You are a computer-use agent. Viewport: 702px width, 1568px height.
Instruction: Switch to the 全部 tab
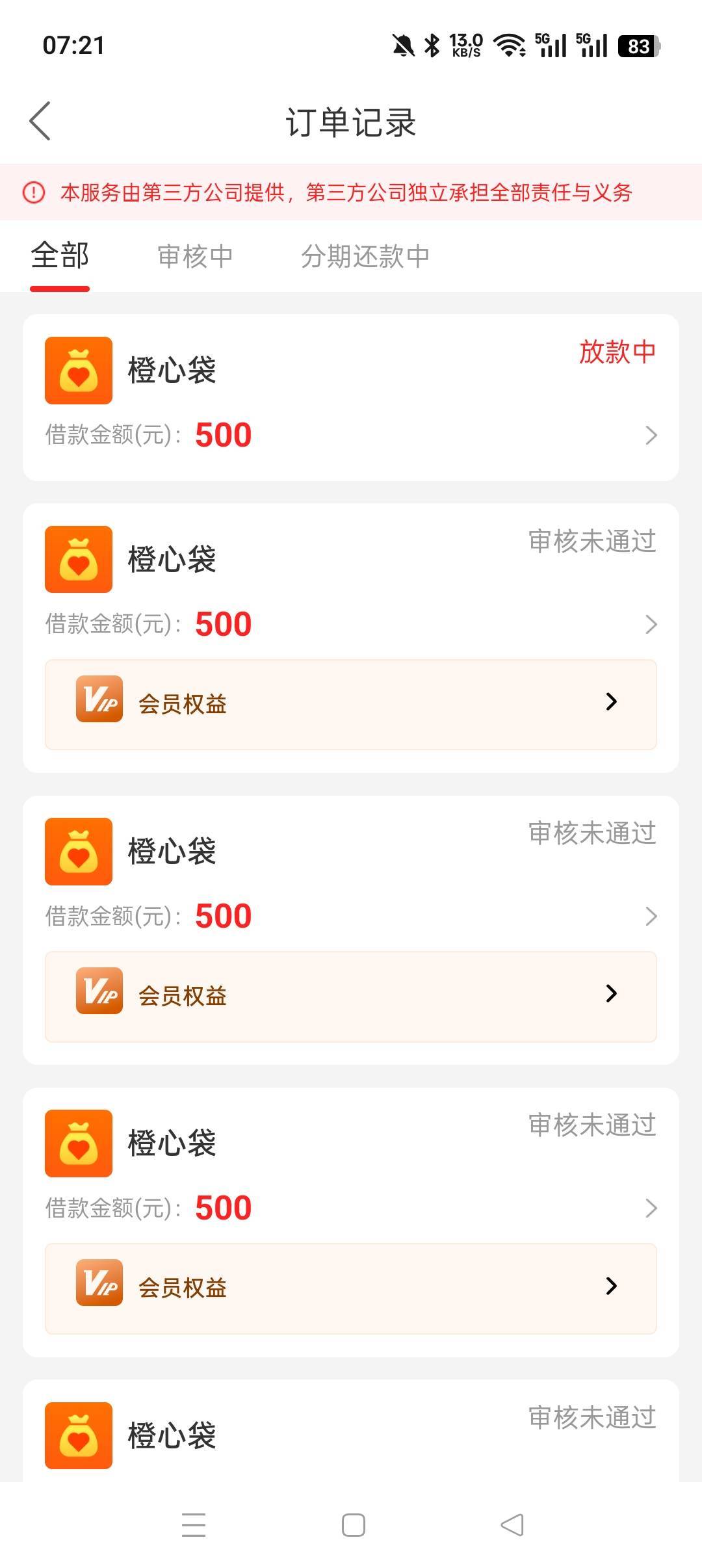pos(60,256)
